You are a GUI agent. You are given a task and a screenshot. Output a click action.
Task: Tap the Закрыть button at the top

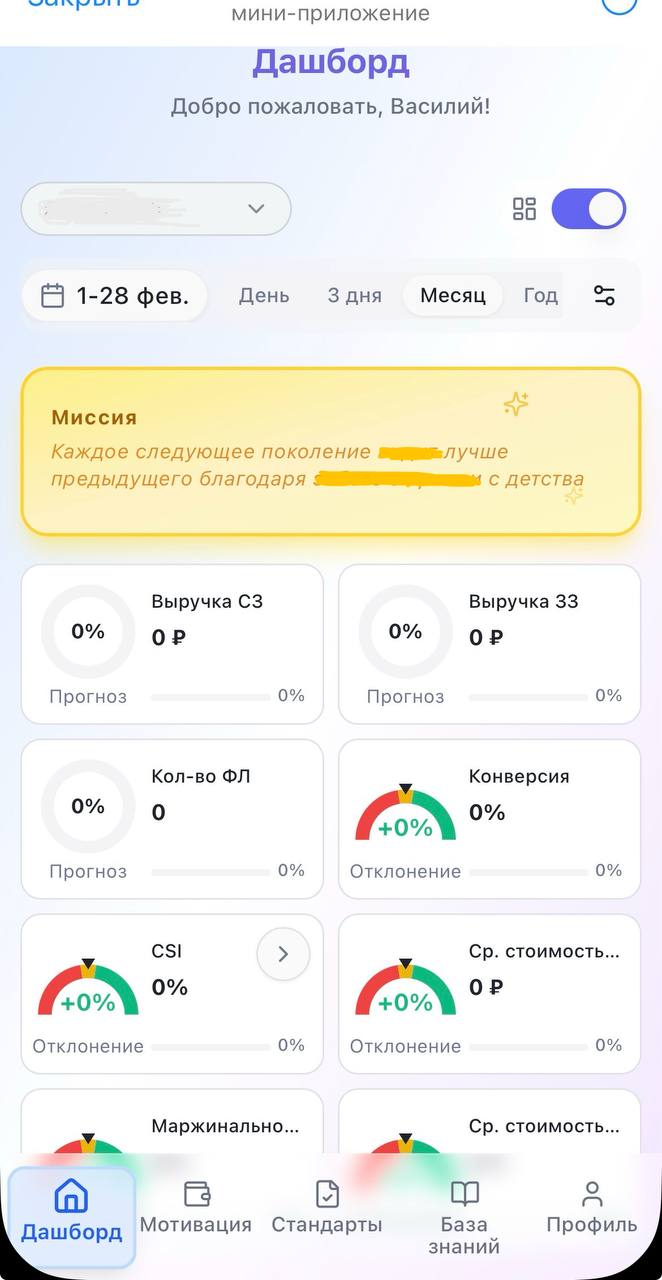point(84,4)
